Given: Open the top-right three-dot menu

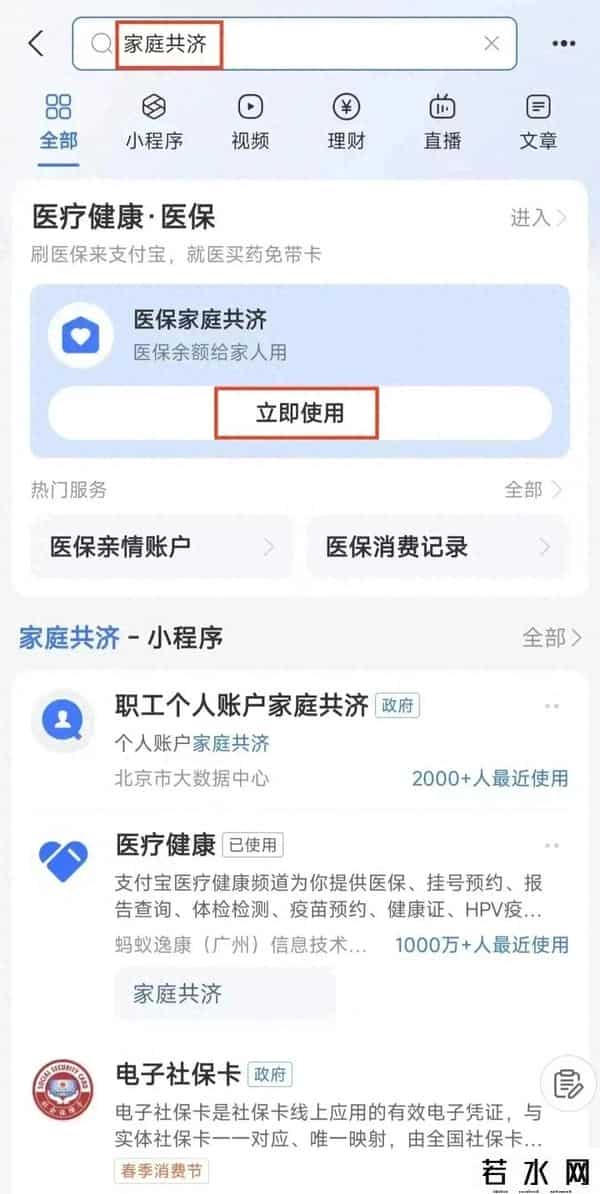Looking at the screenshot, I should pos(564,43).
